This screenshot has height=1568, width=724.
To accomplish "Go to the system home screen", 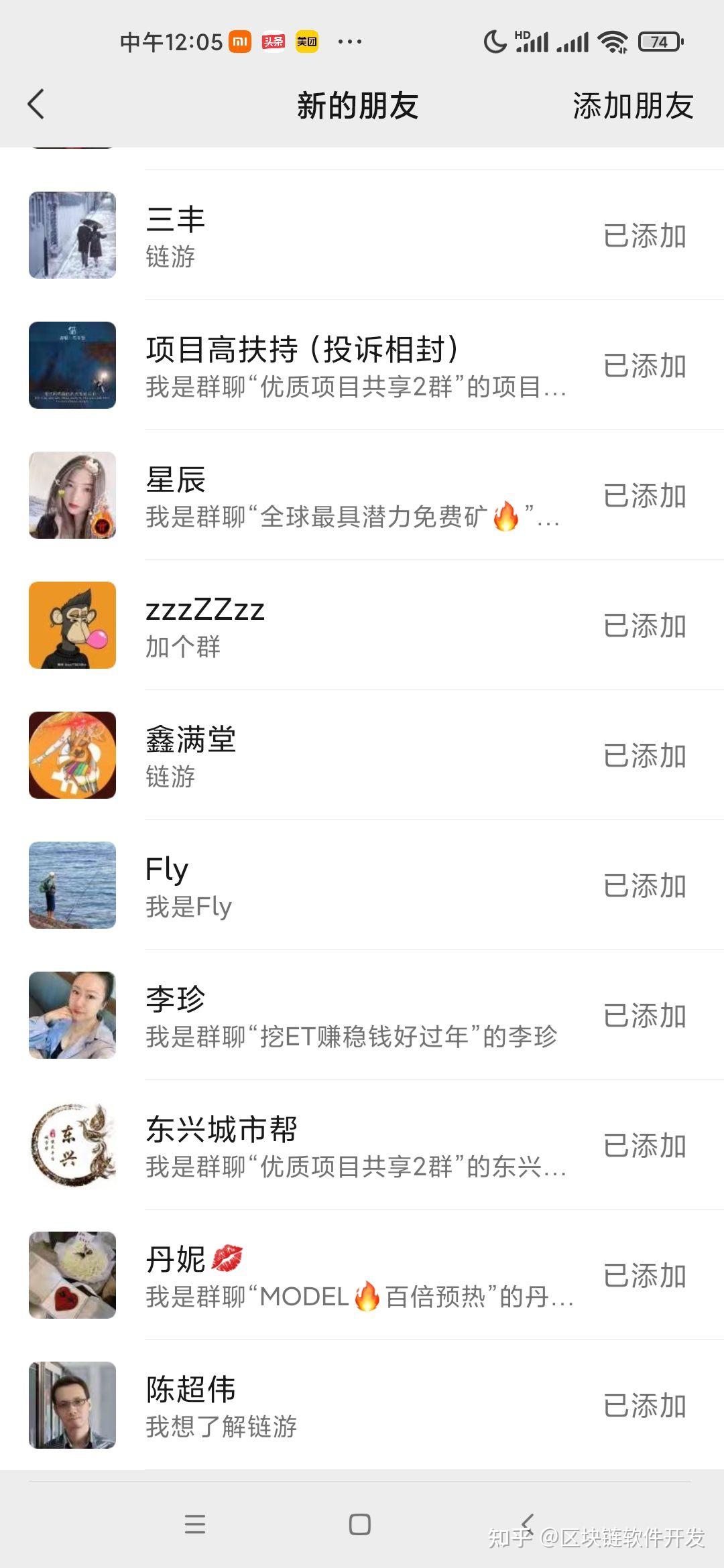I will pos(360,1524).
